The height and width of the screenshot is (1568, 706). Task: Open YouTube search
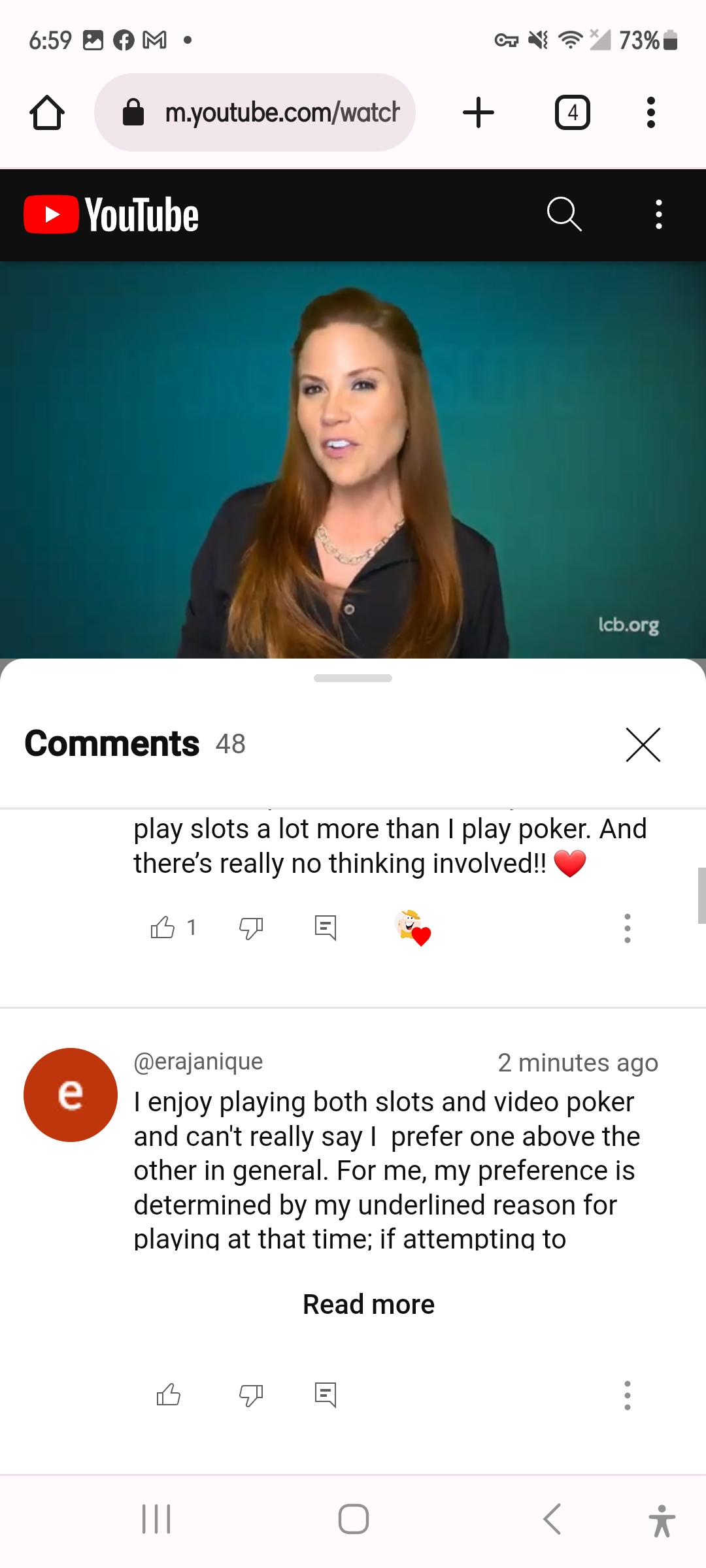pos(563,214)
